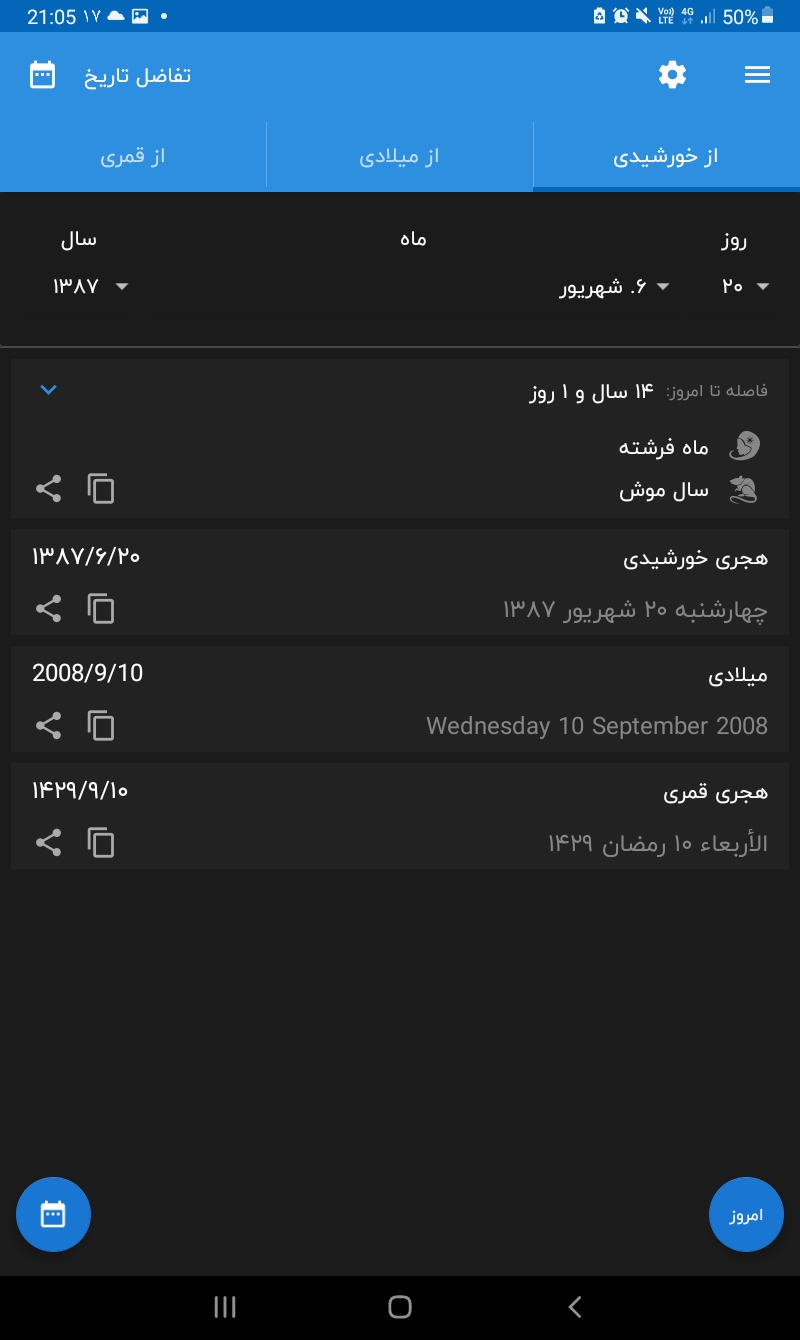Copy the میلادی date
The width and height of the screenshot is (800, 1340).
click(101, 725)
